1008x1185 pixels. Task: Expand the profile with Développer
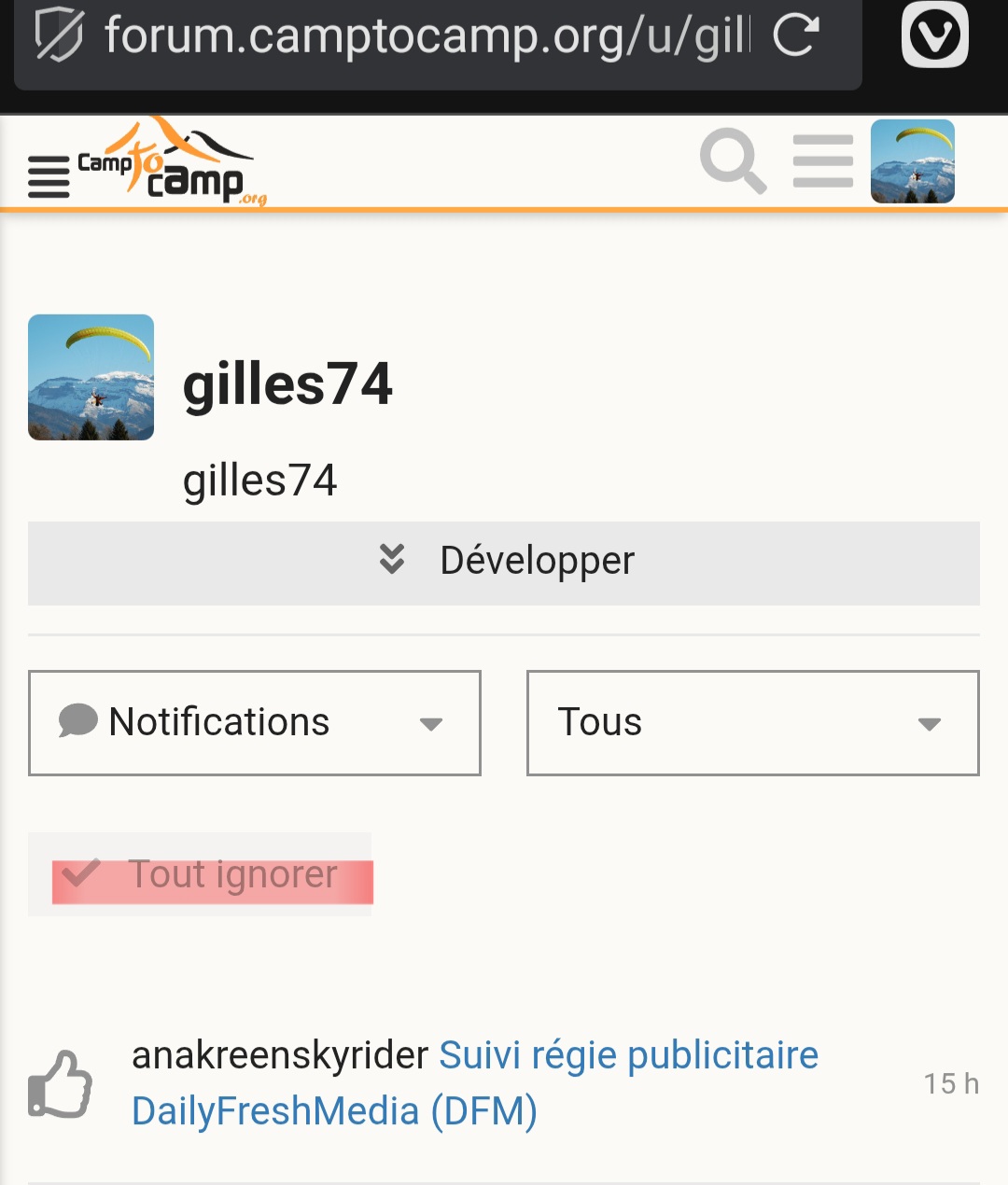[x=504, y=563]
